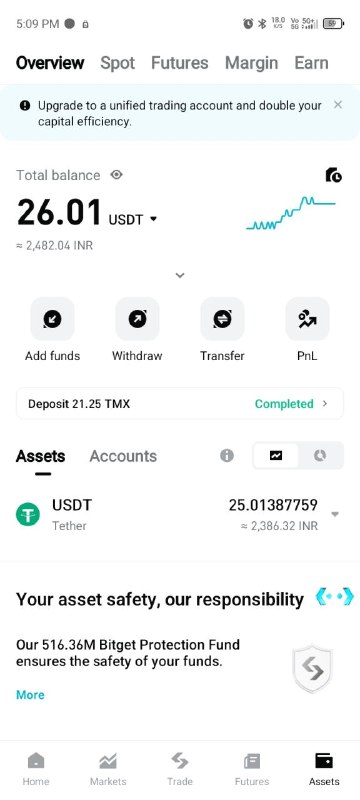Open the completed Deposit 21.25 TMX record
The image size is (360, 800).
pos(179,404)
